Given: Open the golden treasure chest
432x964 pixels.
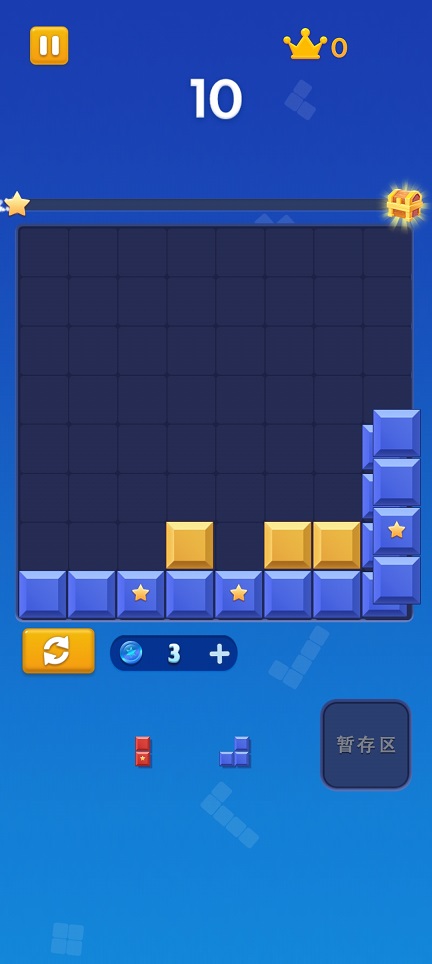Looking at the screenshot, I should coord(405,205).
